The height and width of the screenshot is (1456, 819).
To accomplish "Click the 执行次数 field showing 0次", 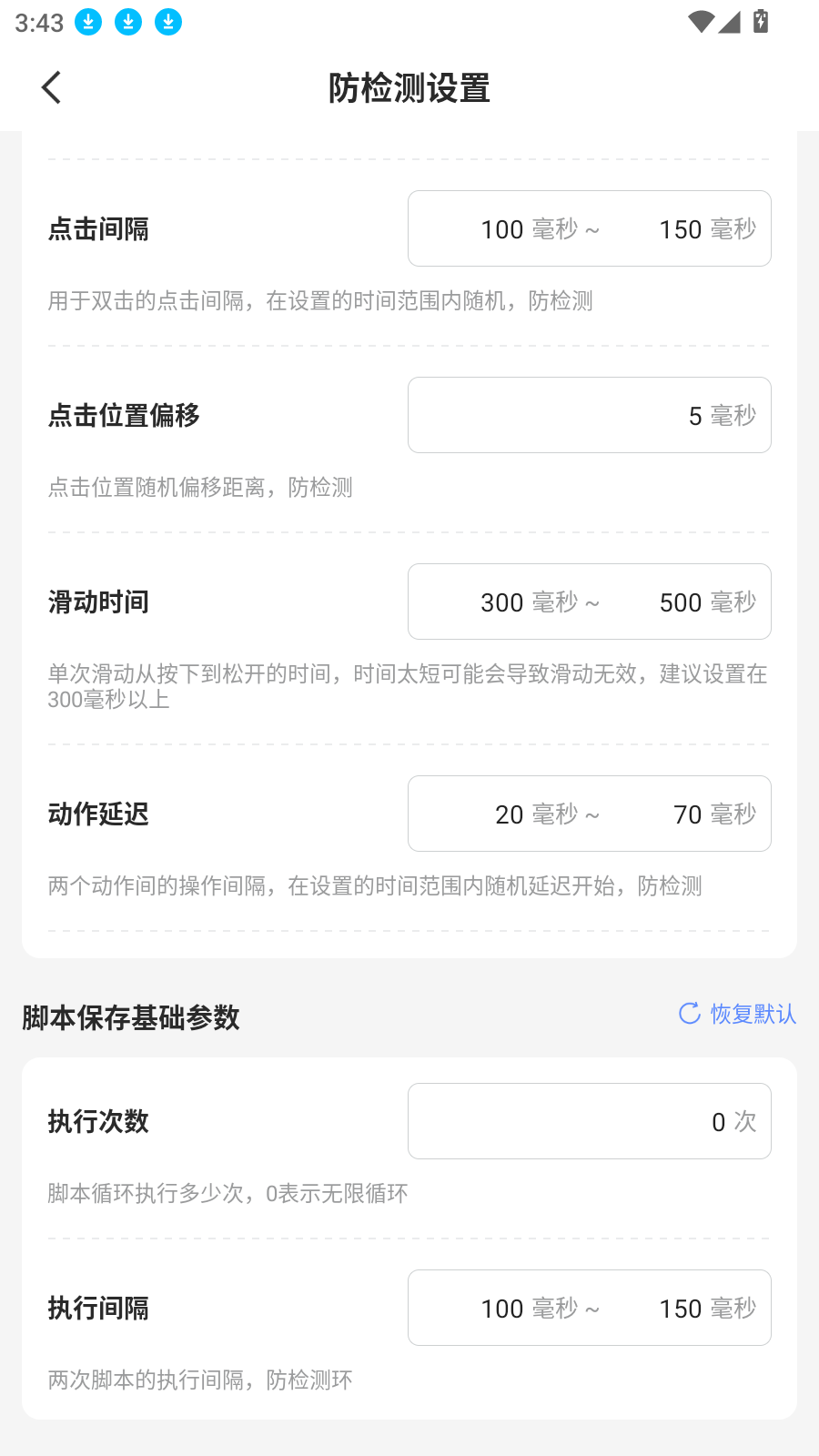I will [589, 1121].
